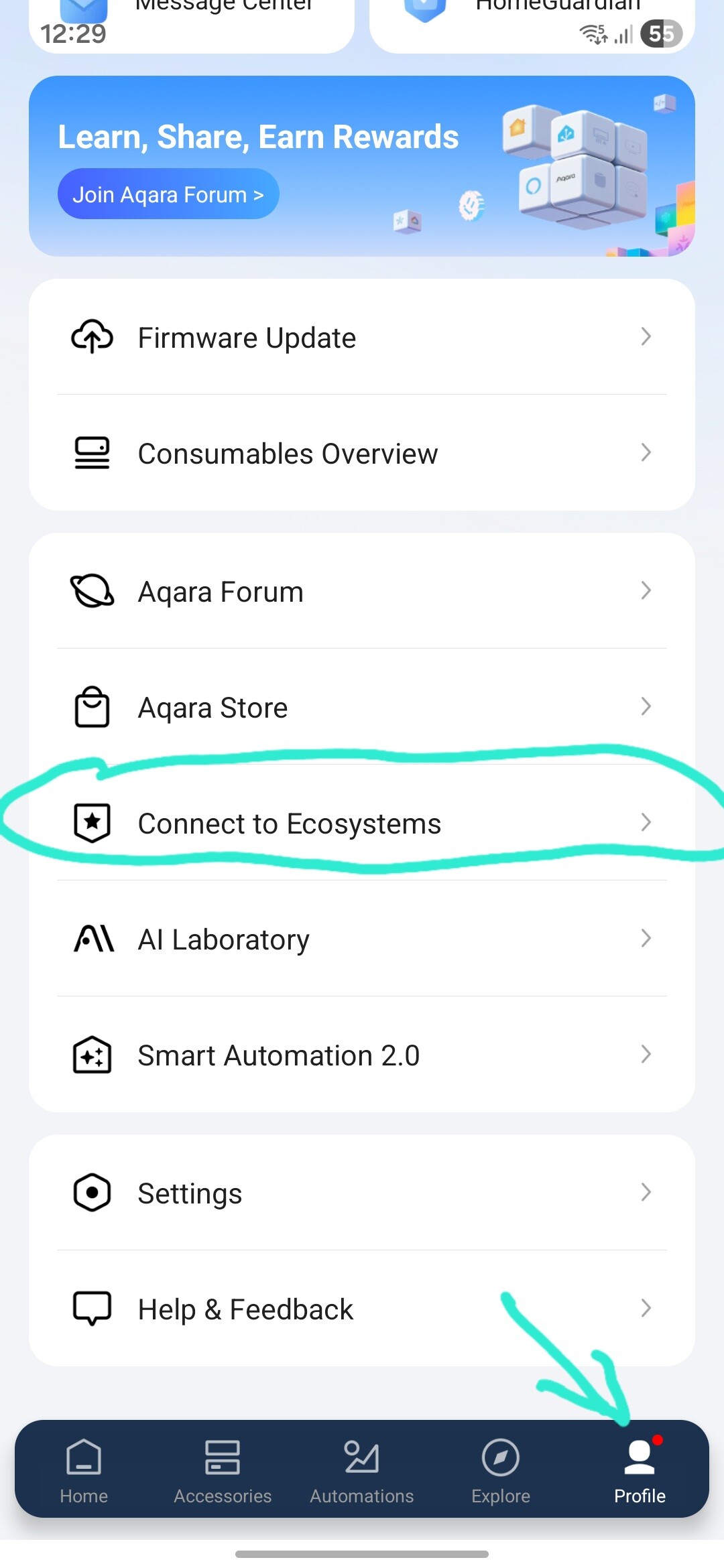Viewport: 724px width, 1568px height.
Task: Open Smart Automation 2.0
Action: pos(362,1055)
